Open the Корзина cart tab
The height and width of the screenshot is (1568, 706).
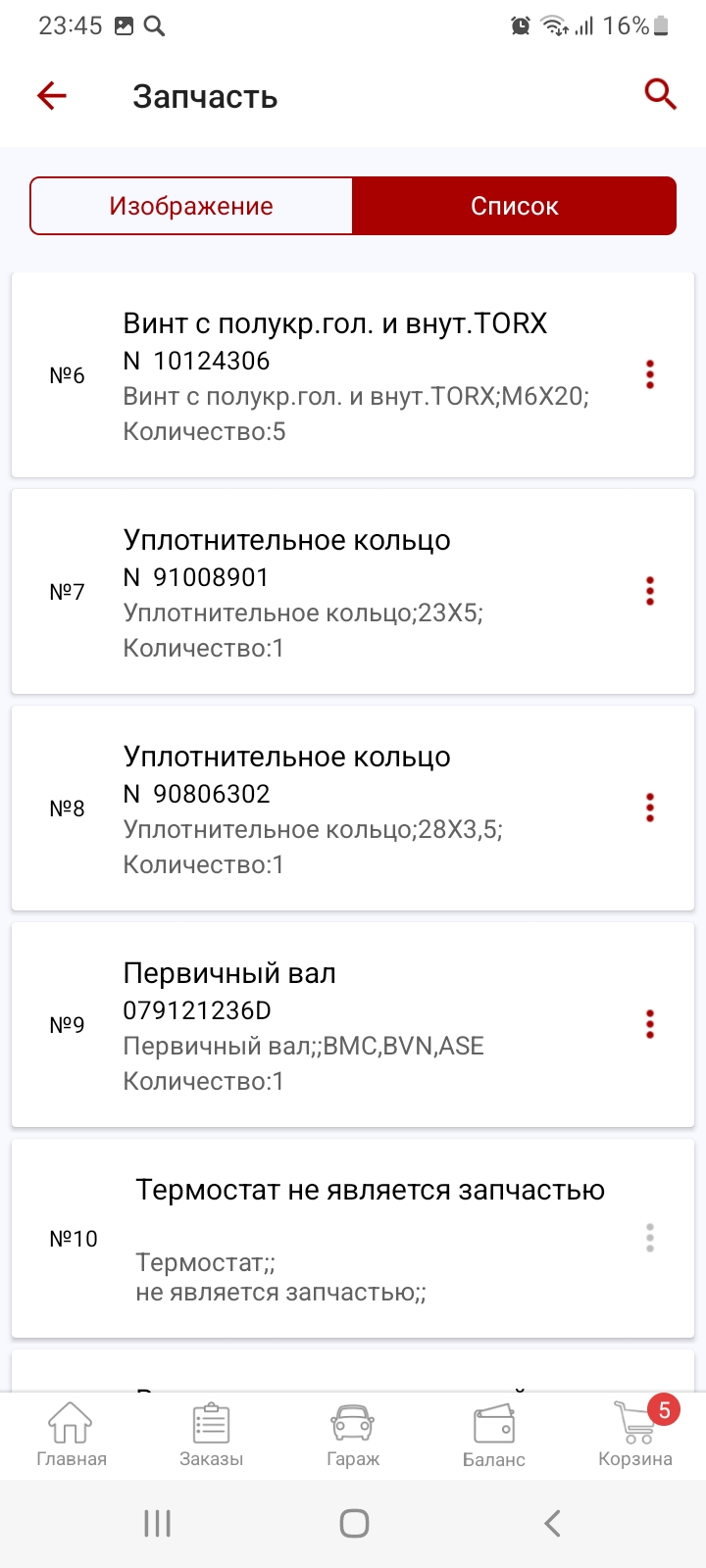[635, 1435]
